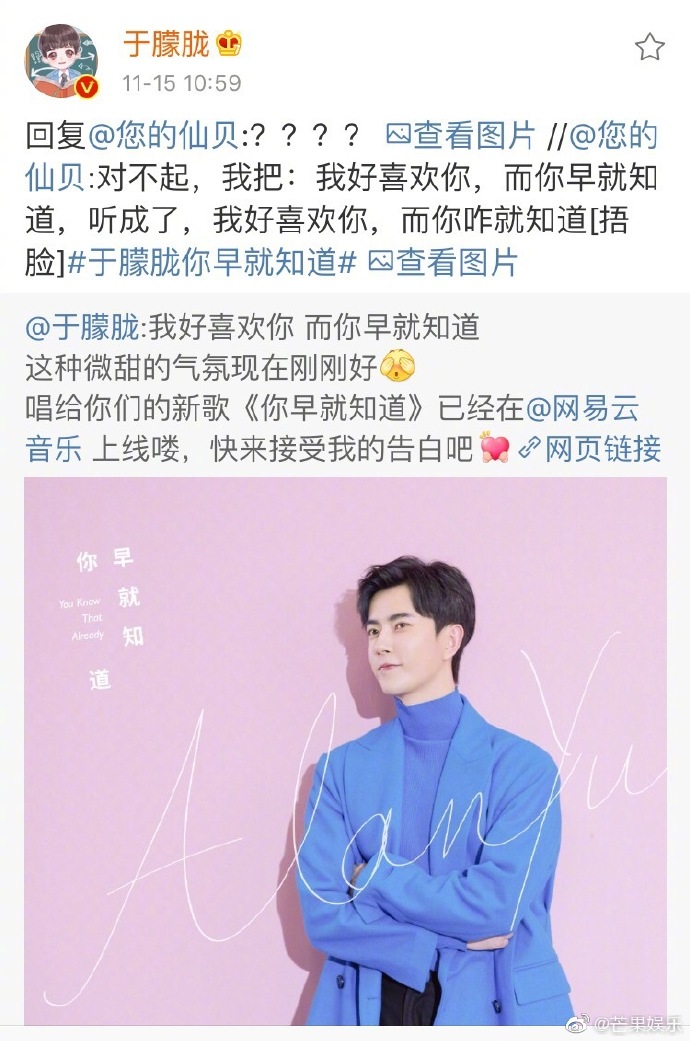Open the 于朦胧 username at the top
690x1041 pixels.
point(165,44)
